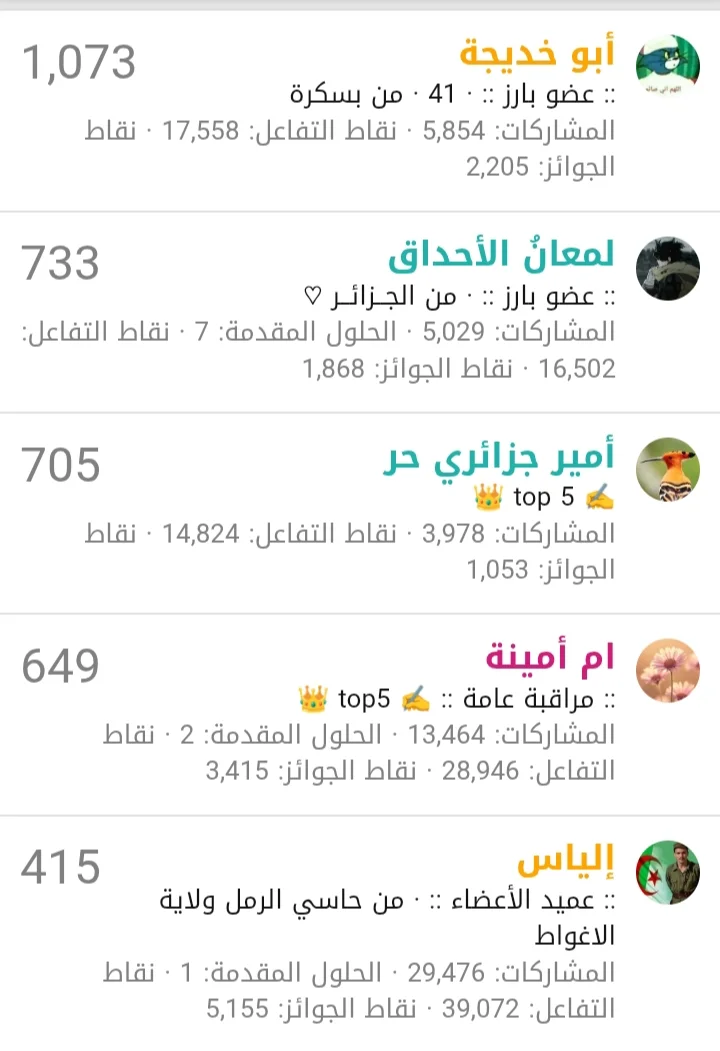The height and width of the screenshot is (1051, 720).
Task: Tap the avatar of أبو خديجة
Action: click(667, 66)
